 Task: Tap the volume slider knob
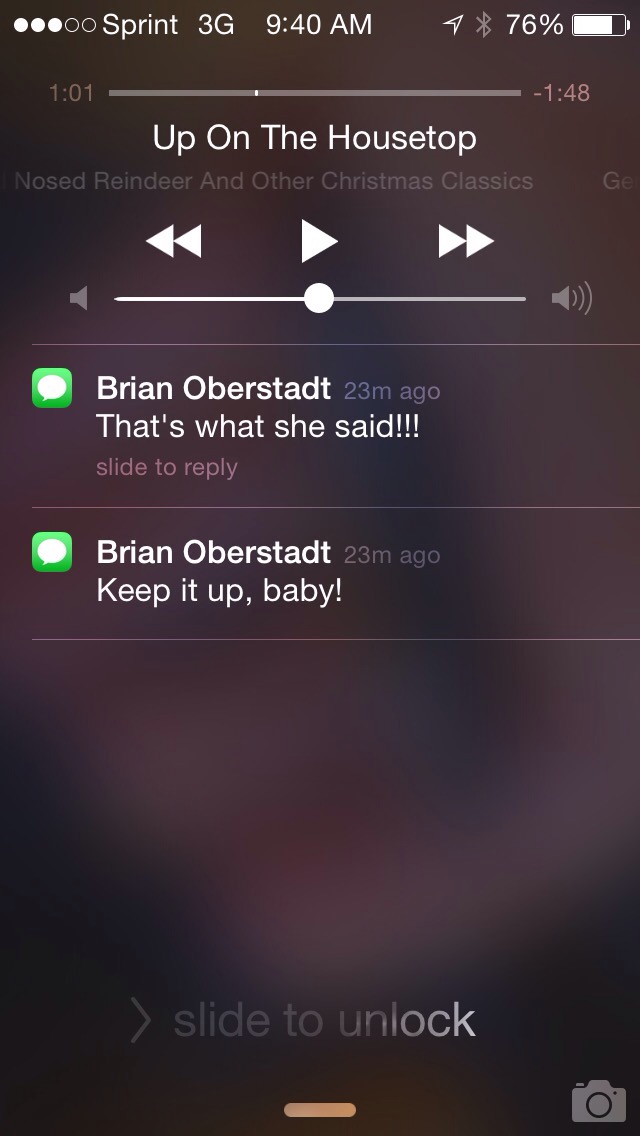click(319, 298)
